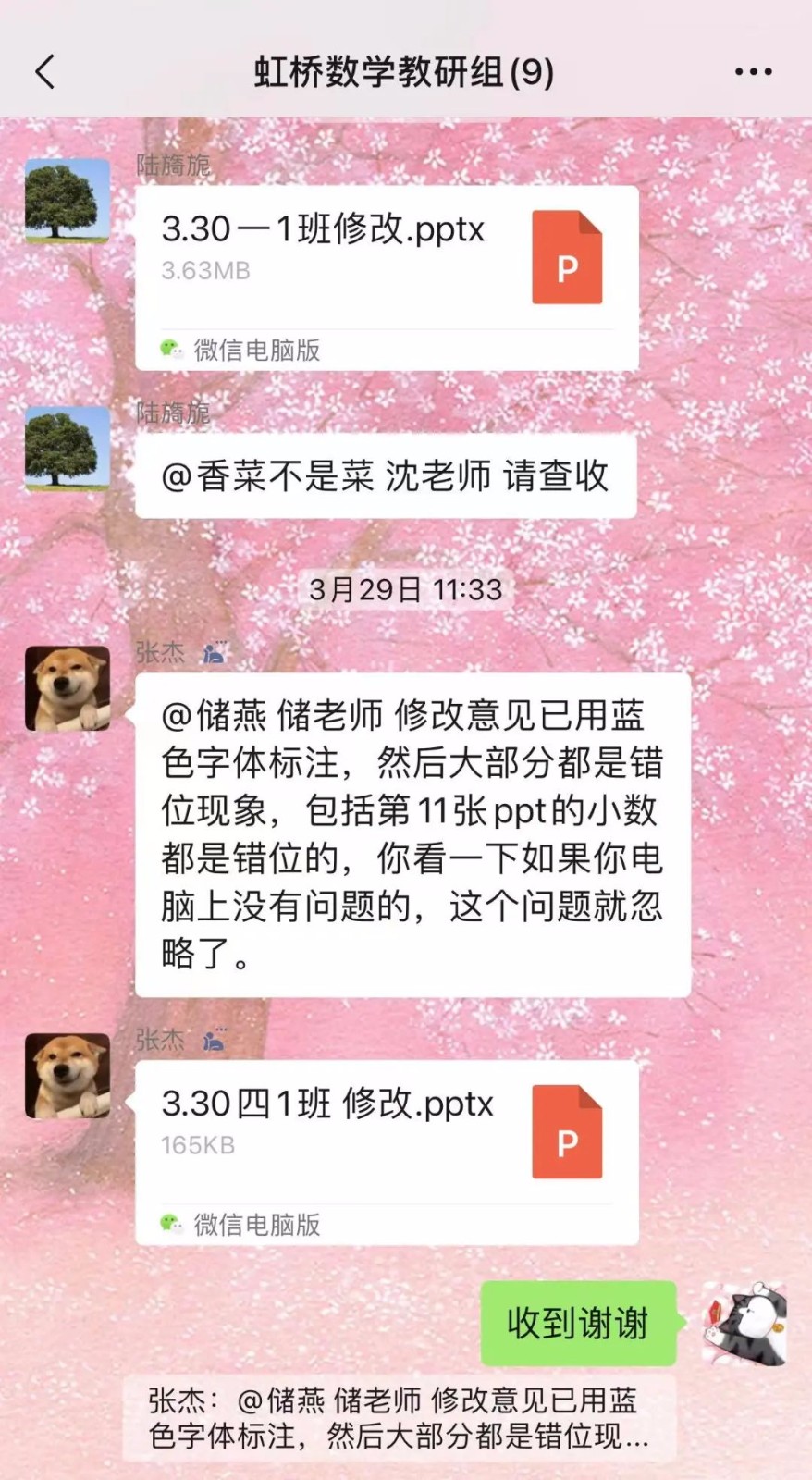Go back from the group chat
The width and height of the screenshot is (812, 1480).
tap(45, 71)
